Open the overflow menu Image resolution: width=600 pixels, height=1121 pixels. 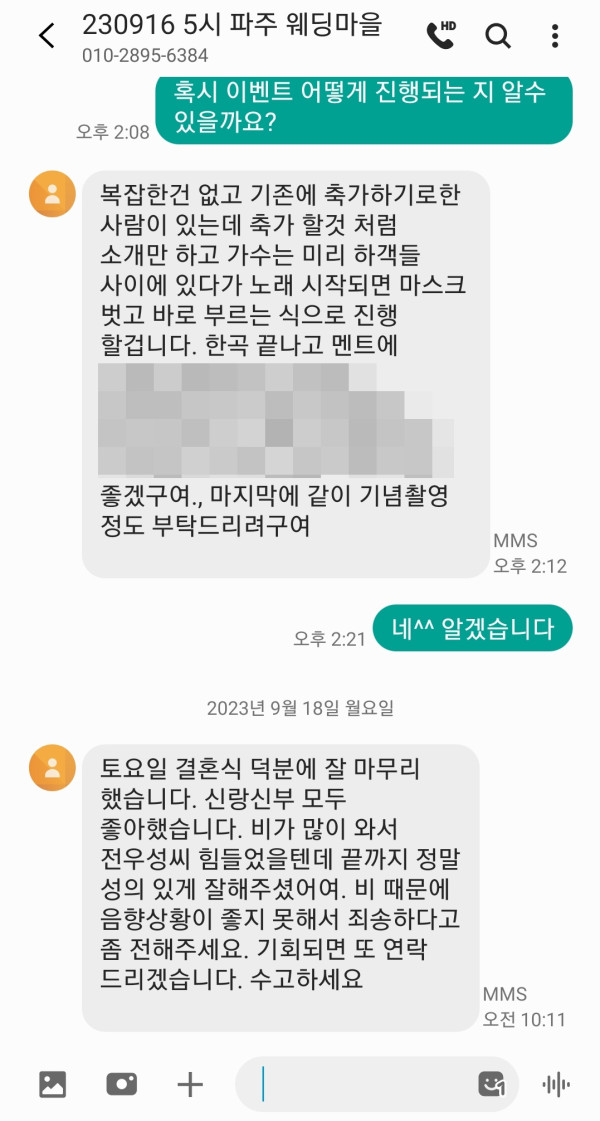point(555,36)
